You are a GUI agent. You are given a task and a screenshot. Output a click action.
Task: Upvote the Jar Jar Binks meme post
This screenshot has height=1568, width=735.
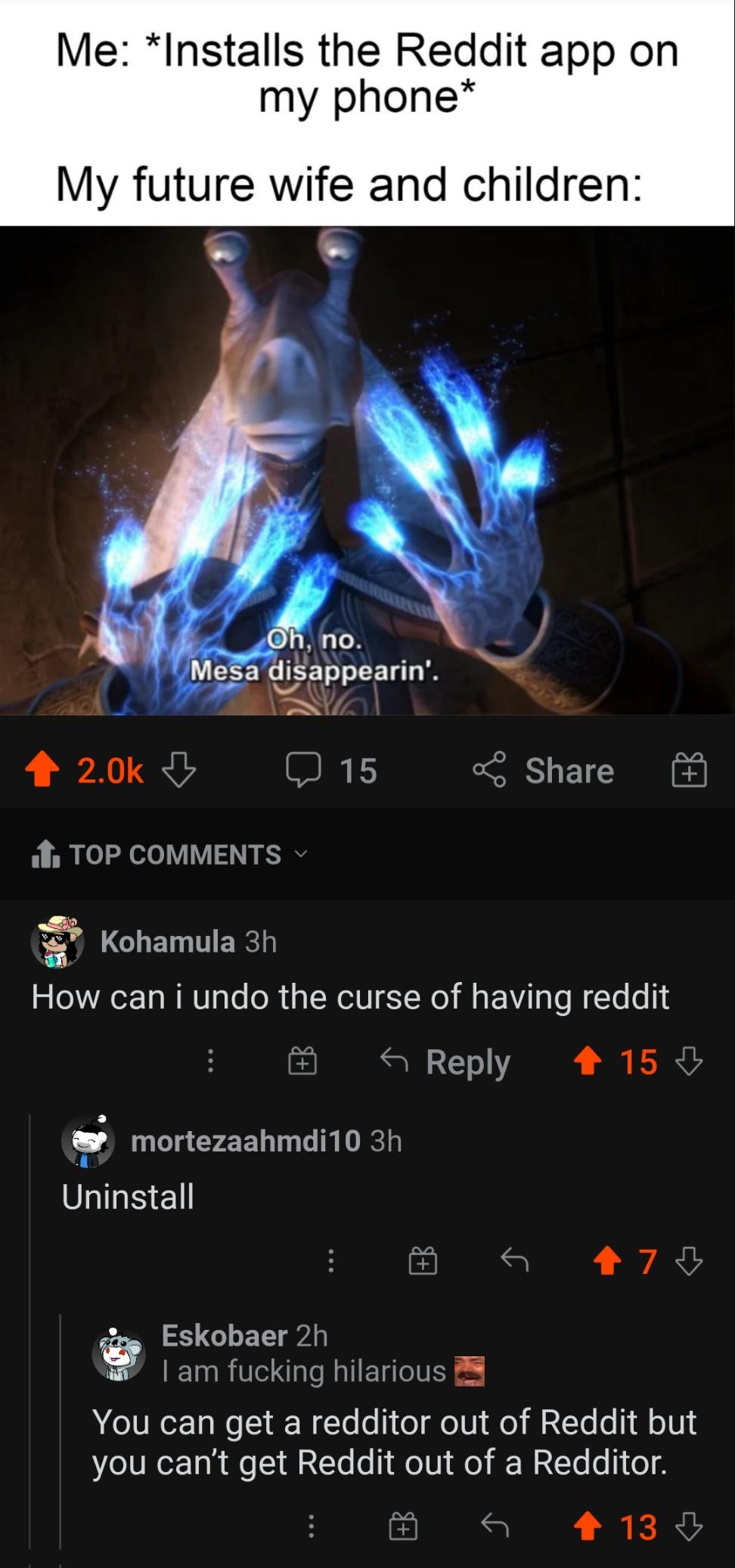[42, 770]
